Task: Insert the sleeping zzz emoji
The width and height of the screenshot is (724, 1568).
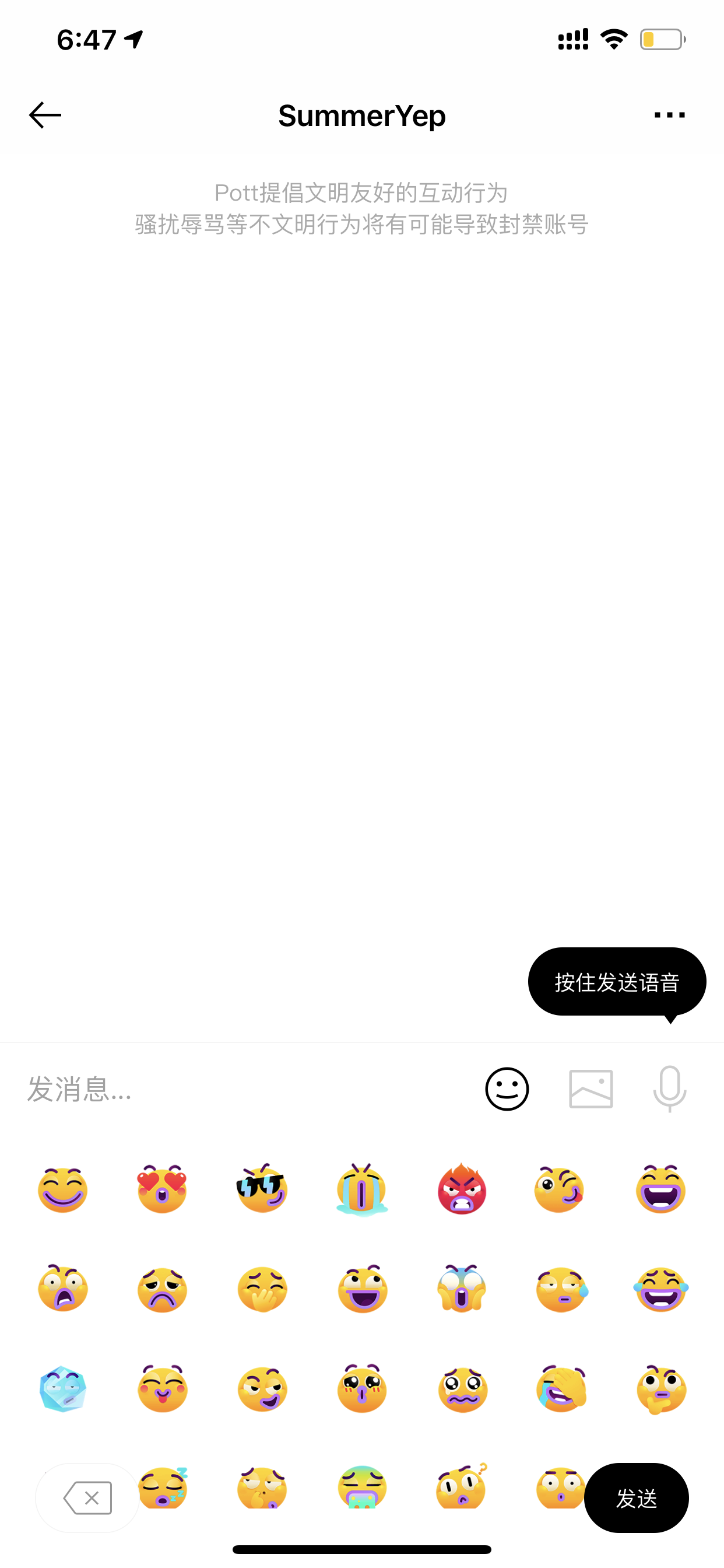Action: (163, 1487)
